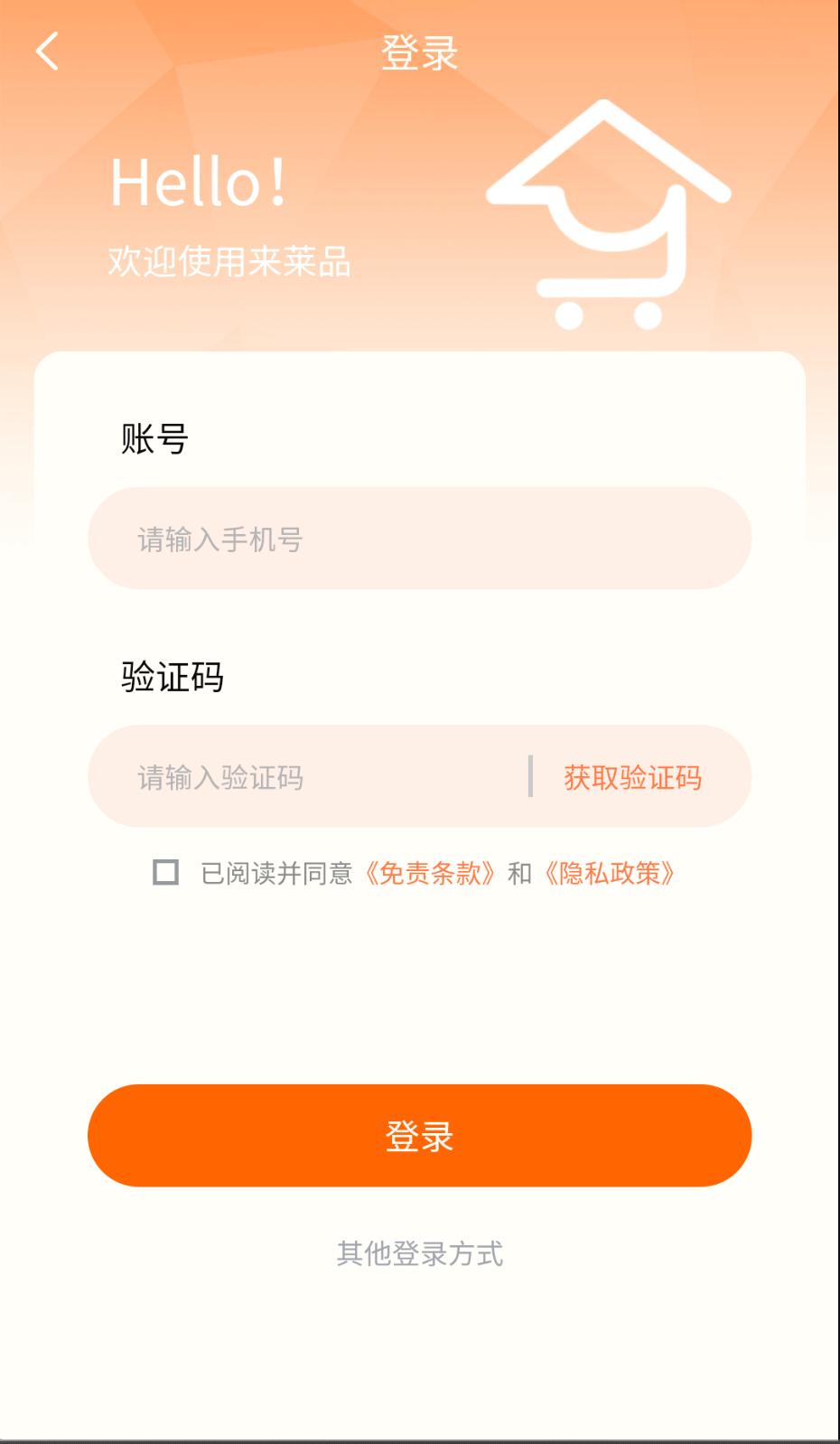Tap the back chevron at top left
Screen dimensions: 840x1444
tap(46, 52)
